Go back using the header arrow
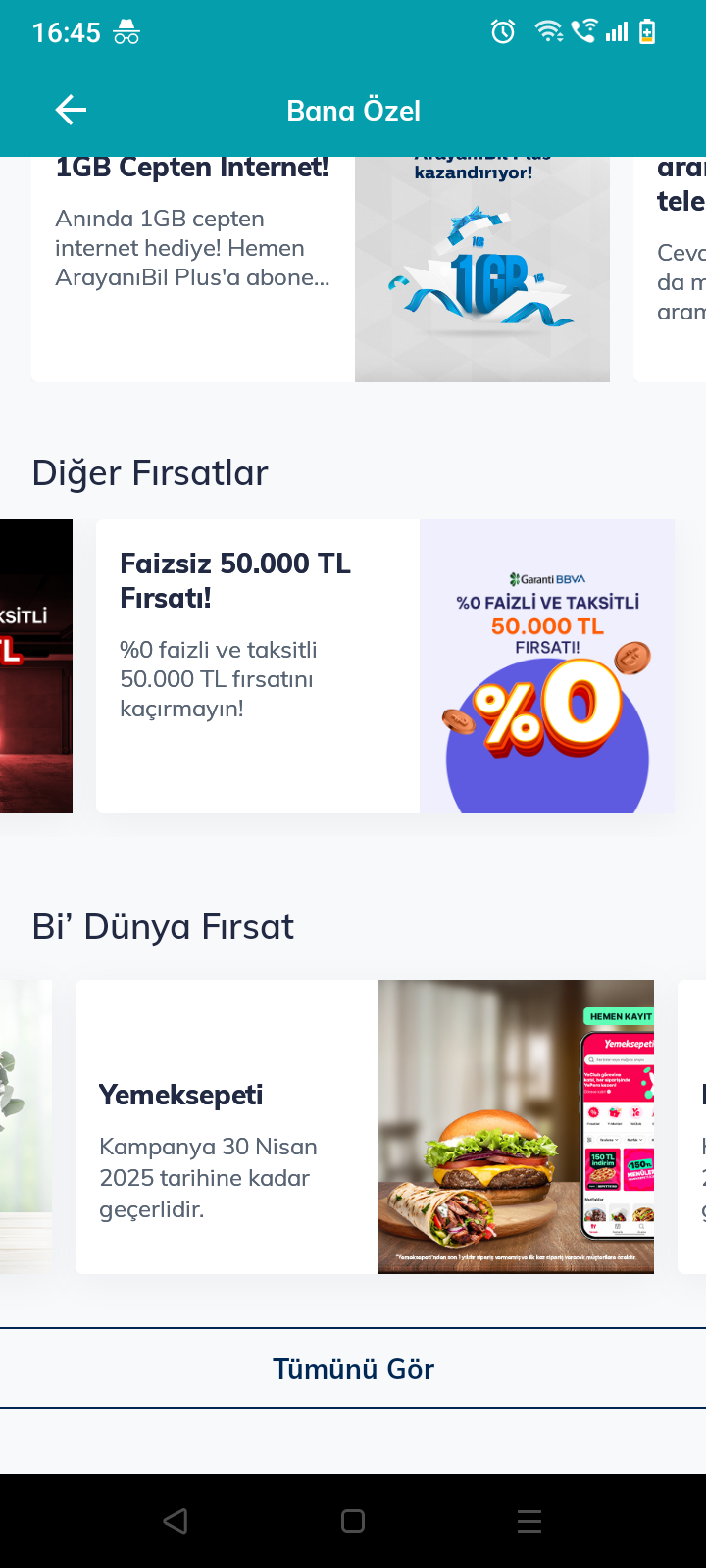 (x=71, y=111)
